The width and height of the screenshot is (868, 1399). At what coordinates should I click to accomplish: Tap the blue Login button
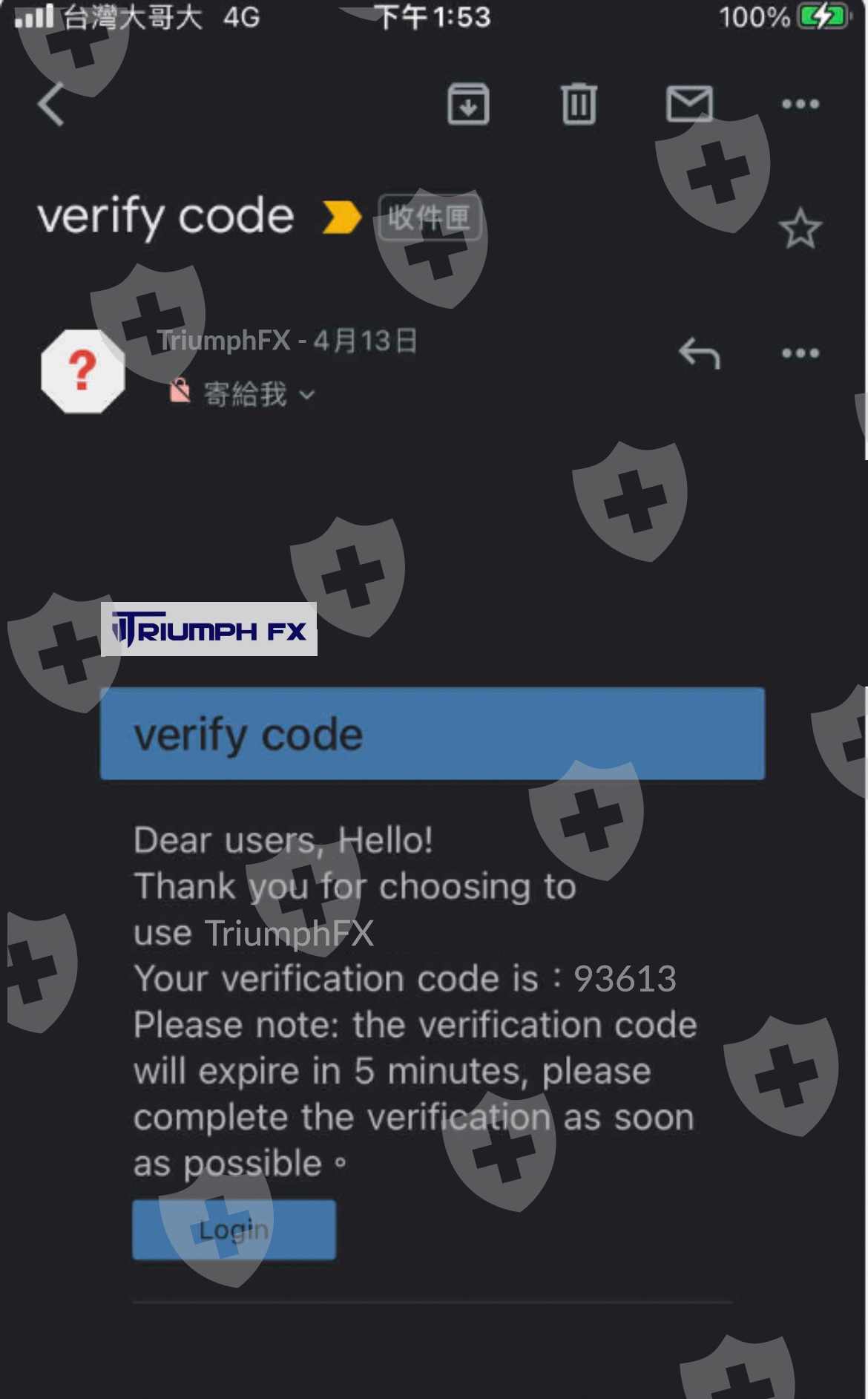[234, 1230]
